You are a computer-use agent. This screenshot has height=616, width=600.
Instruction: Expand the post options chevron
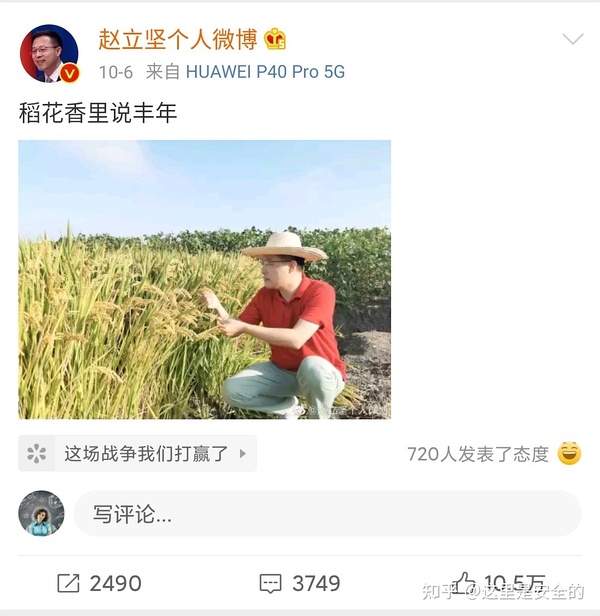[572, 40]
